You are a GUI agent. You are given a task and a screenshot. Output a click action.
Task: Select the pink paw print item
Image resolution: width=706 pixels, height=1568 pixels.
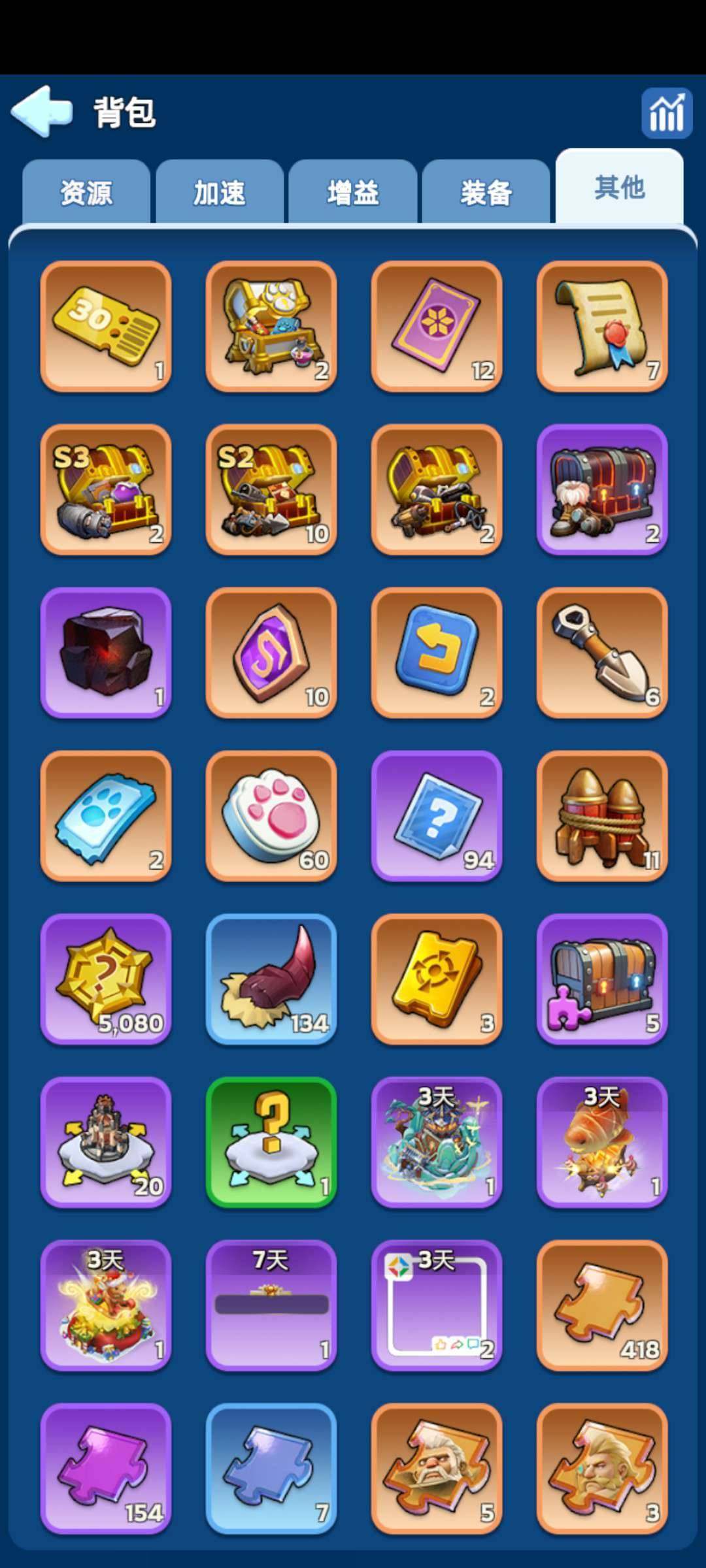coord(271,816)
